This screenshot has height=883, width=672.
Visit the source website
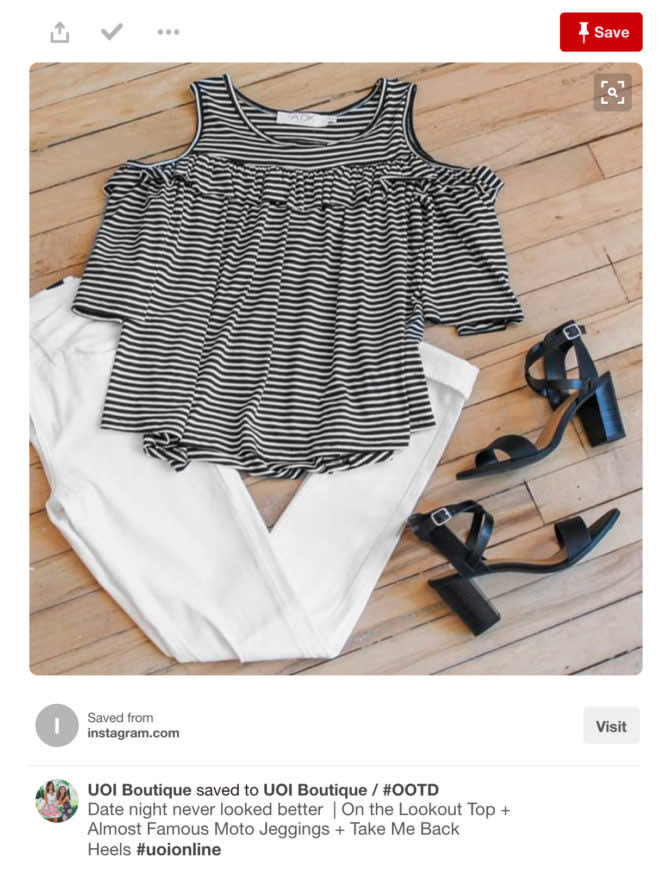tap(610, 726)
